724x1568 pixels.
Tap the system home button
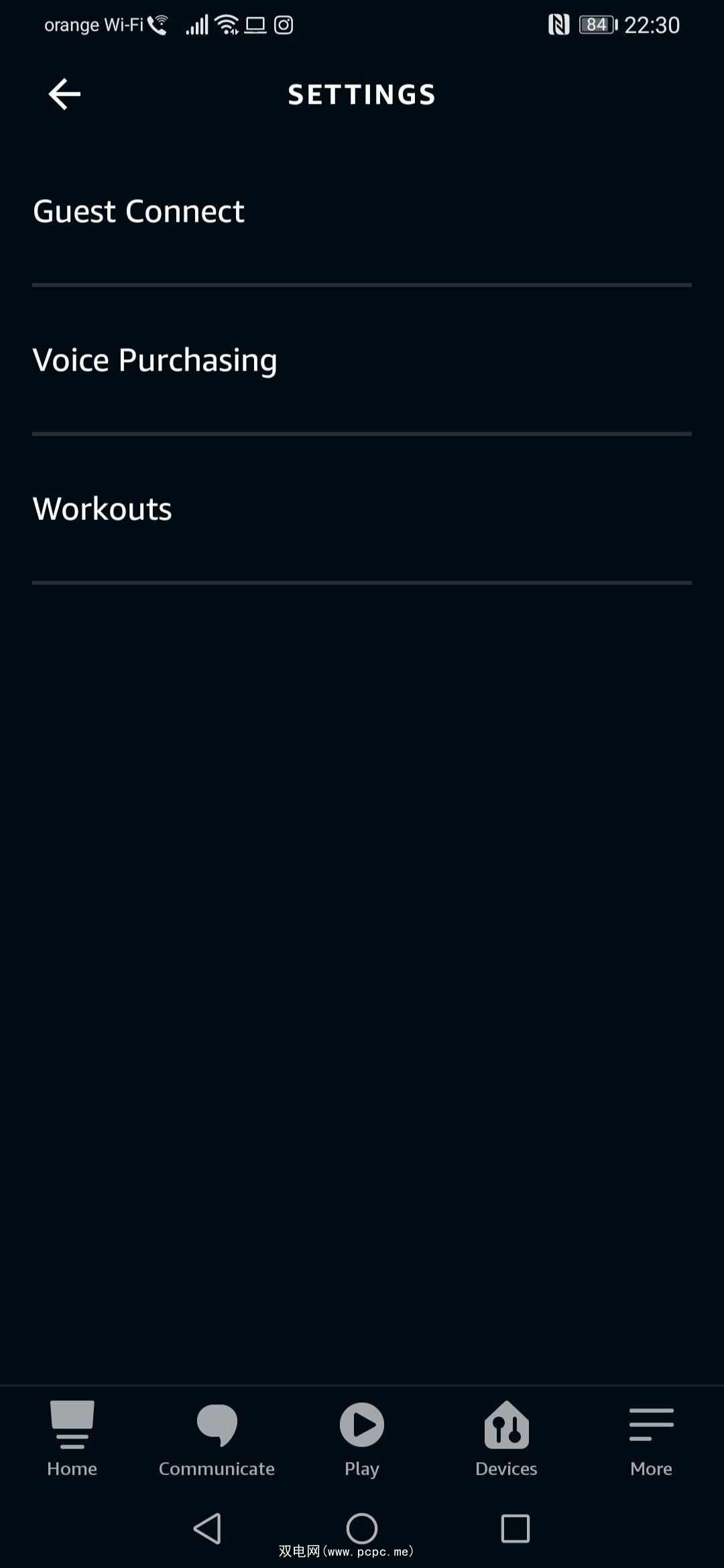point(361,1528)
